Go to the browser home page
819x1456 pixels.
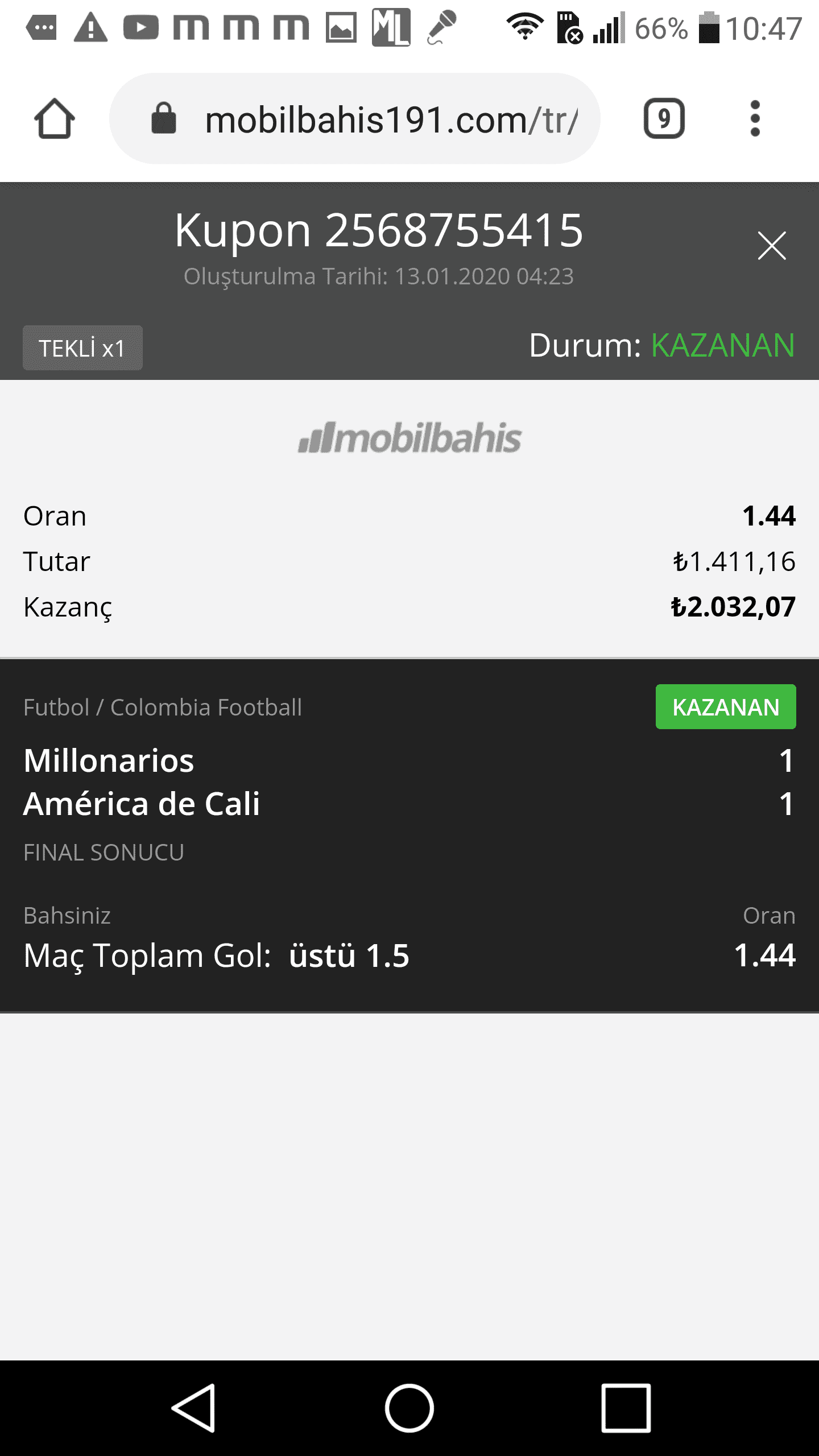[x=55, y=118]
